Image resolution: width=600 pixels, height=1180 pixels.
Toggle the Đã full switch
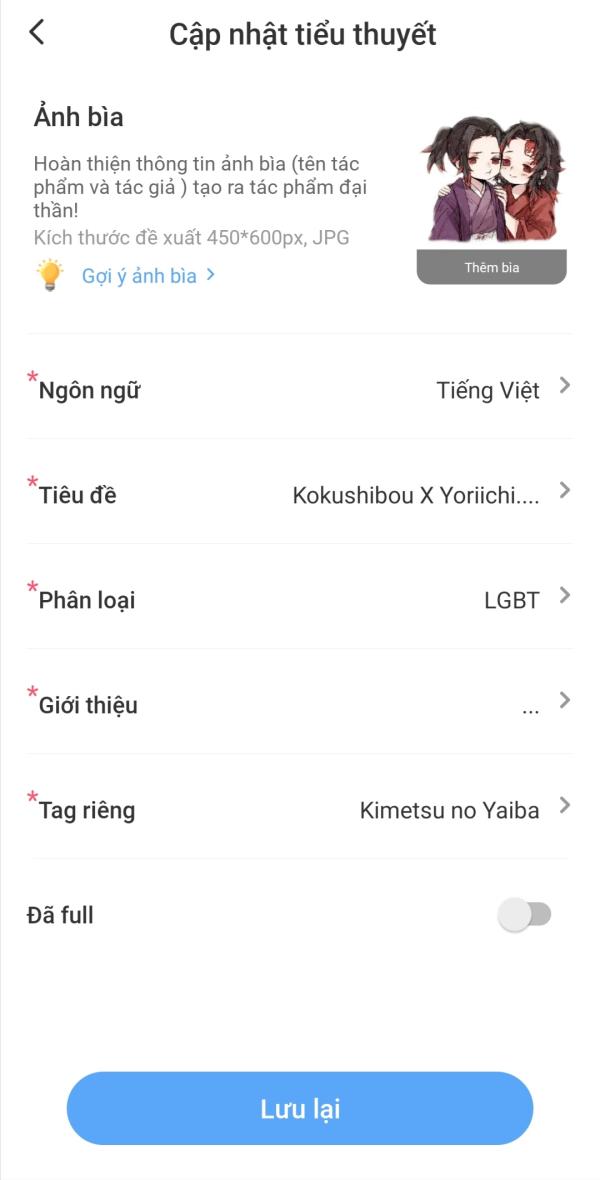525,914
